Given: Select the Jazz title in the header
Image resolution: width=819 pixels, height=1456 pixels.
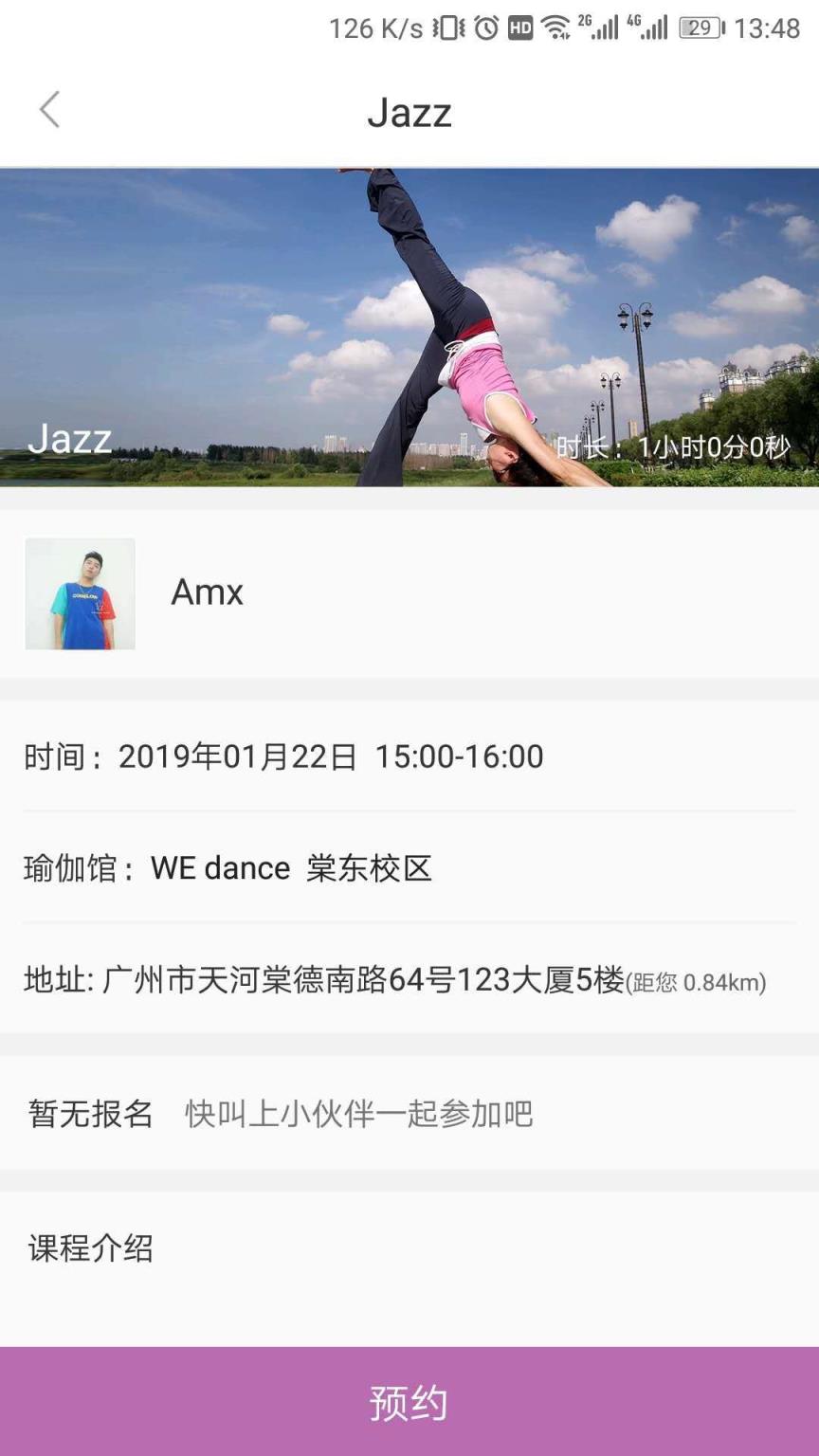Looking at the screenshot, I should [x=409, y=112].
